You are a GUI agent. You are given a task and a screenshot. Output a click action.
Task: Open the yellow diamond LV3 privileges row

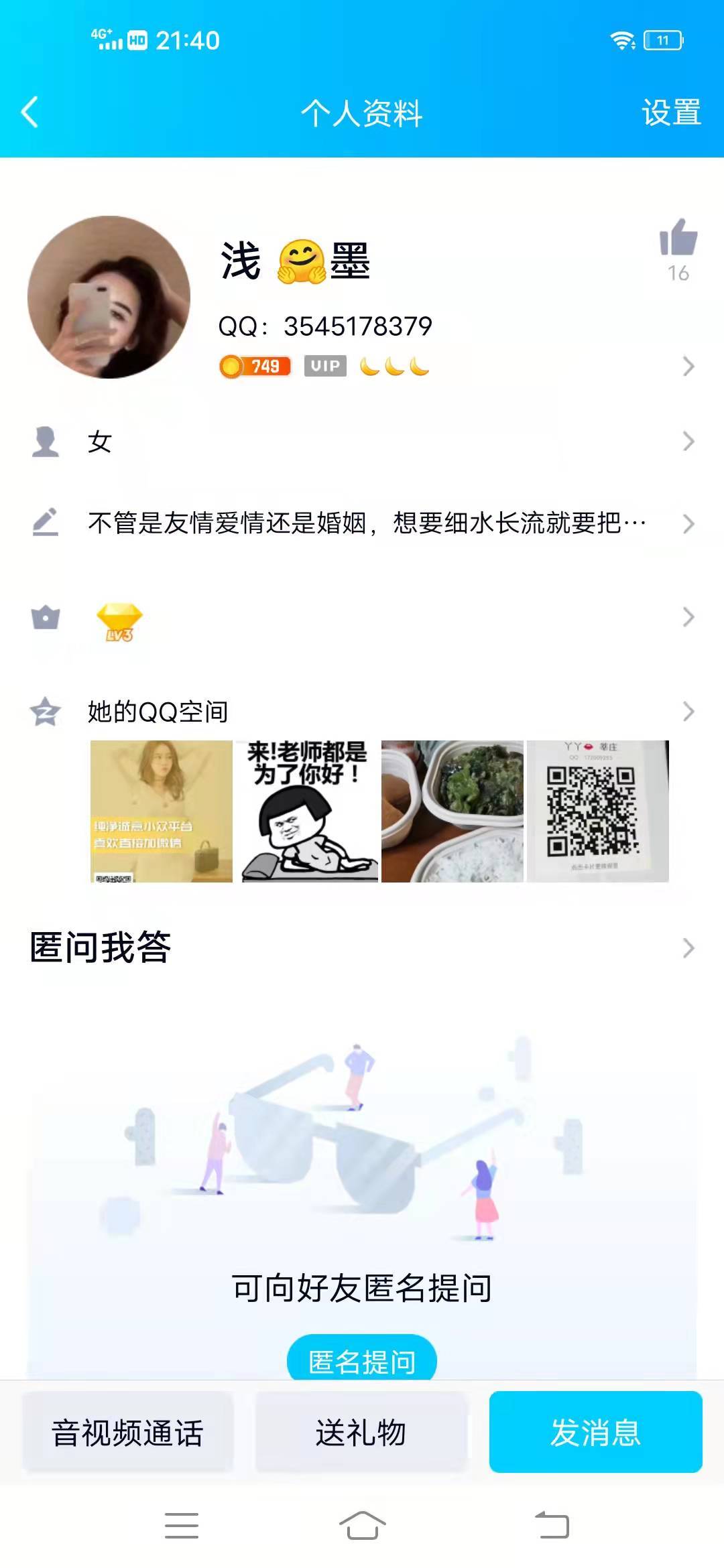[362, 617]
